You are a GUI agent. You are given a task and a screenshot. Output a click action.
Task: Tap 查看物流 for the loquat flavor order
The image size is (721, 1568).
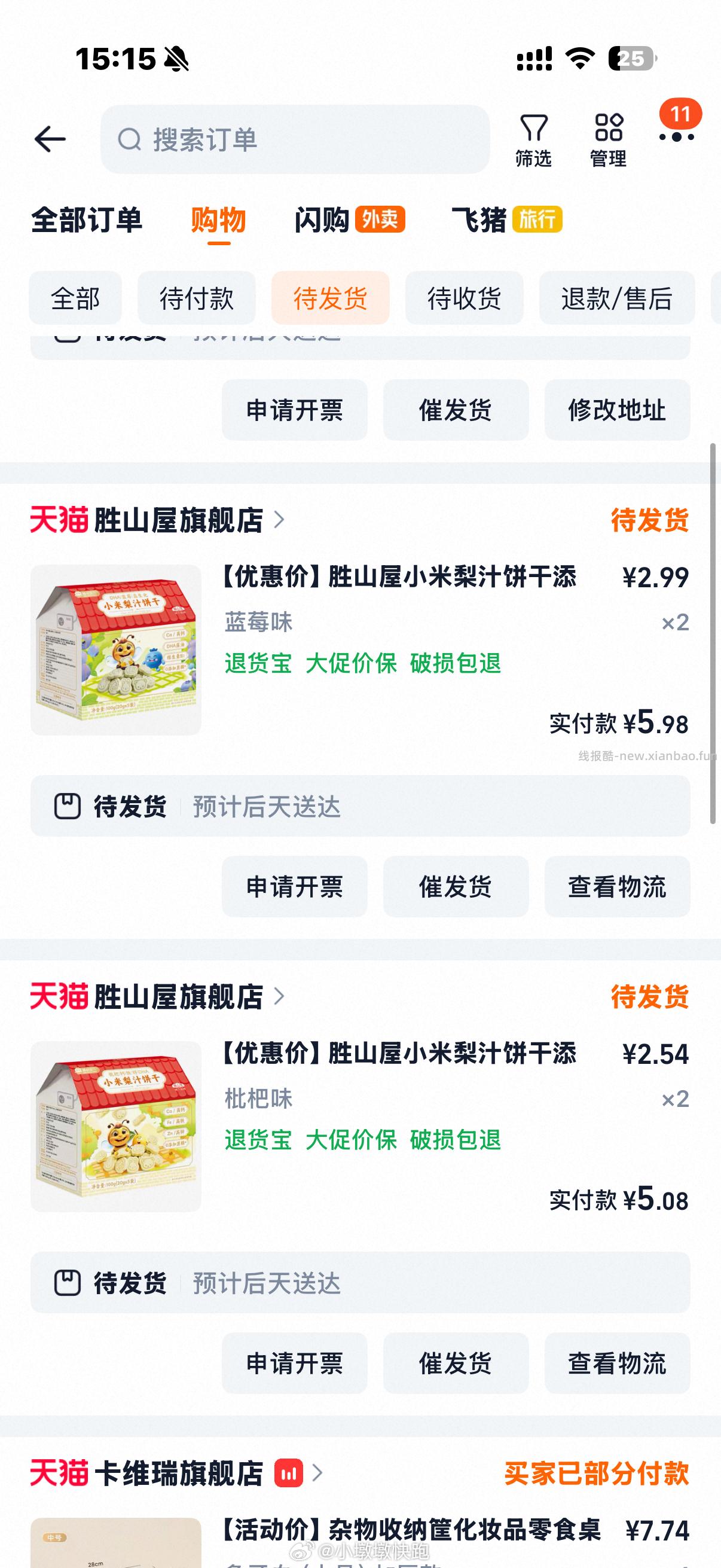coord(616,1363)
